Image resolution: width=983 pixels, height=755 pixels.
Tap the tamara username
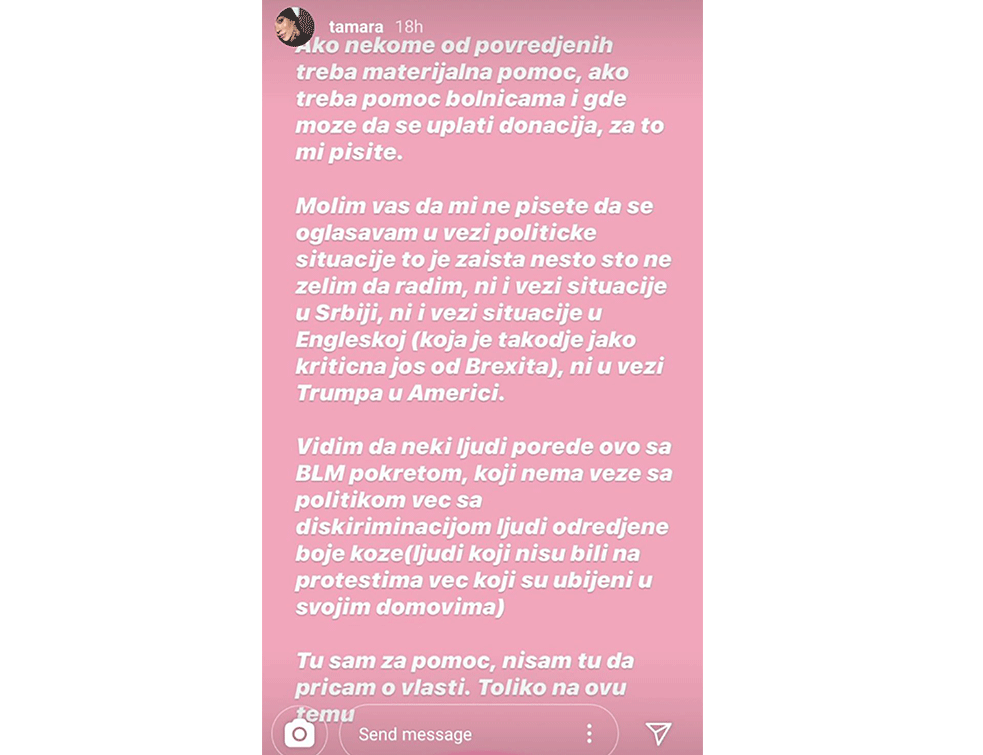(x=355, y=25)
